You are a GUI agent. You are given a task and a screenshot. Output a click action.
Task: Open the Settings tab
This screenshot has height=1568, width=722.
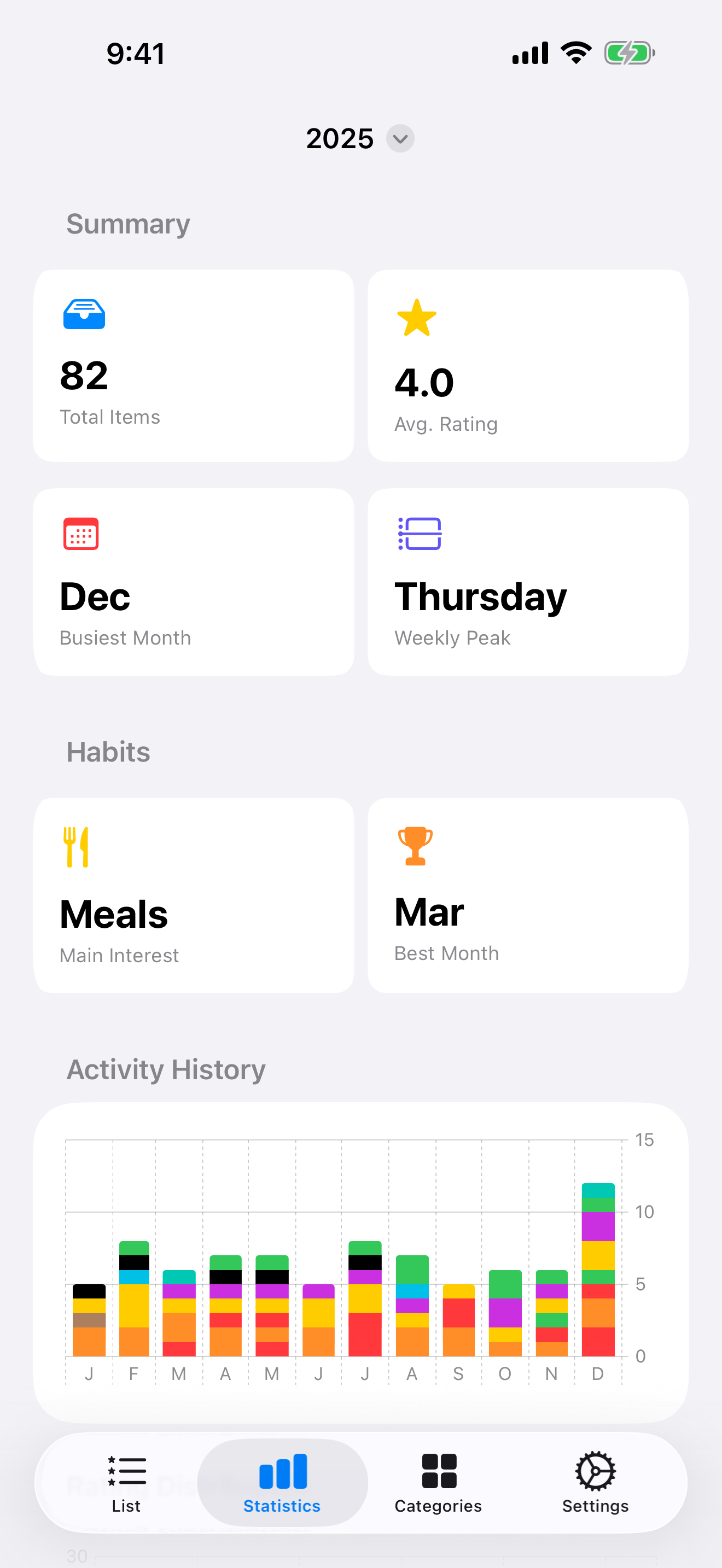[x=595, y=1482]
